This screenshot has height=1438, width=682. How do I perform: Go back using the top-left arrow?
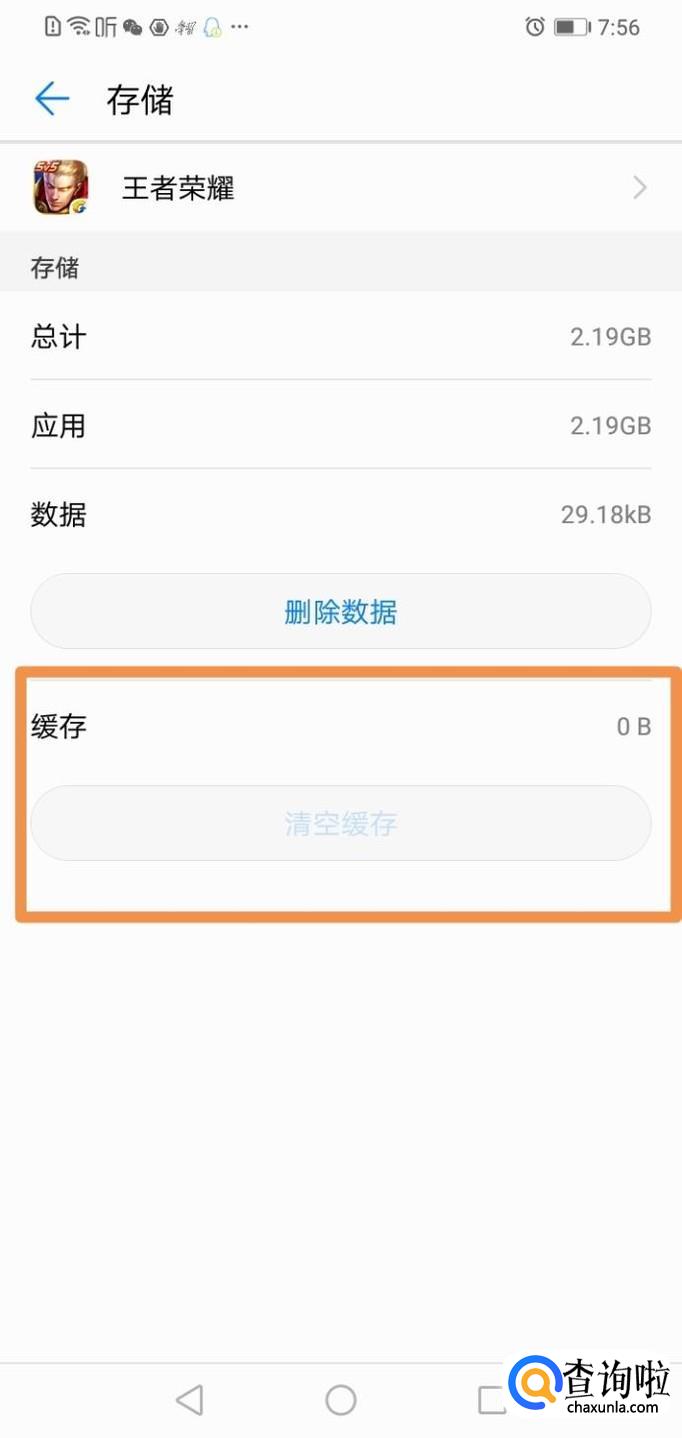point(52,99)
